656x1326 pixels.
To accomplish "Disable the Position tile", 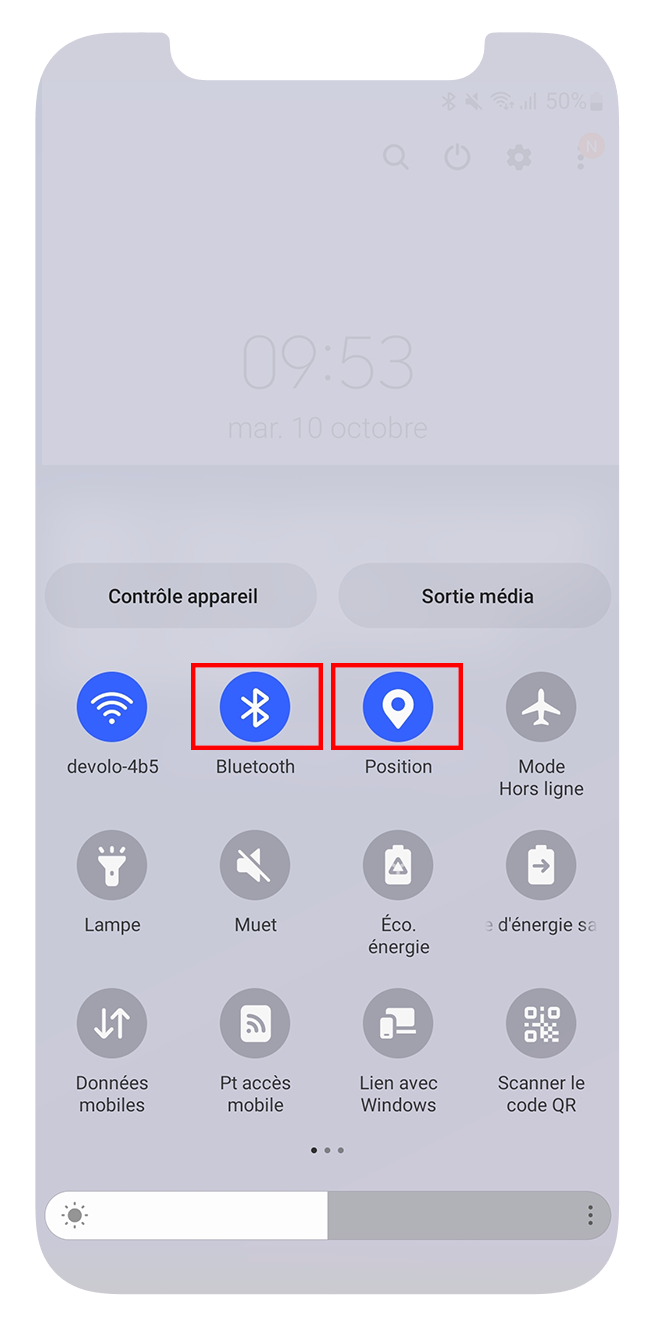I will coord(398,708).
